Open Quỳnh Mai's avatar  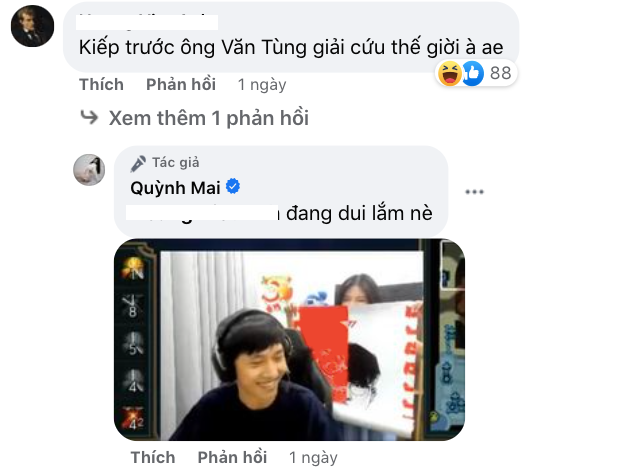[89, 169]
